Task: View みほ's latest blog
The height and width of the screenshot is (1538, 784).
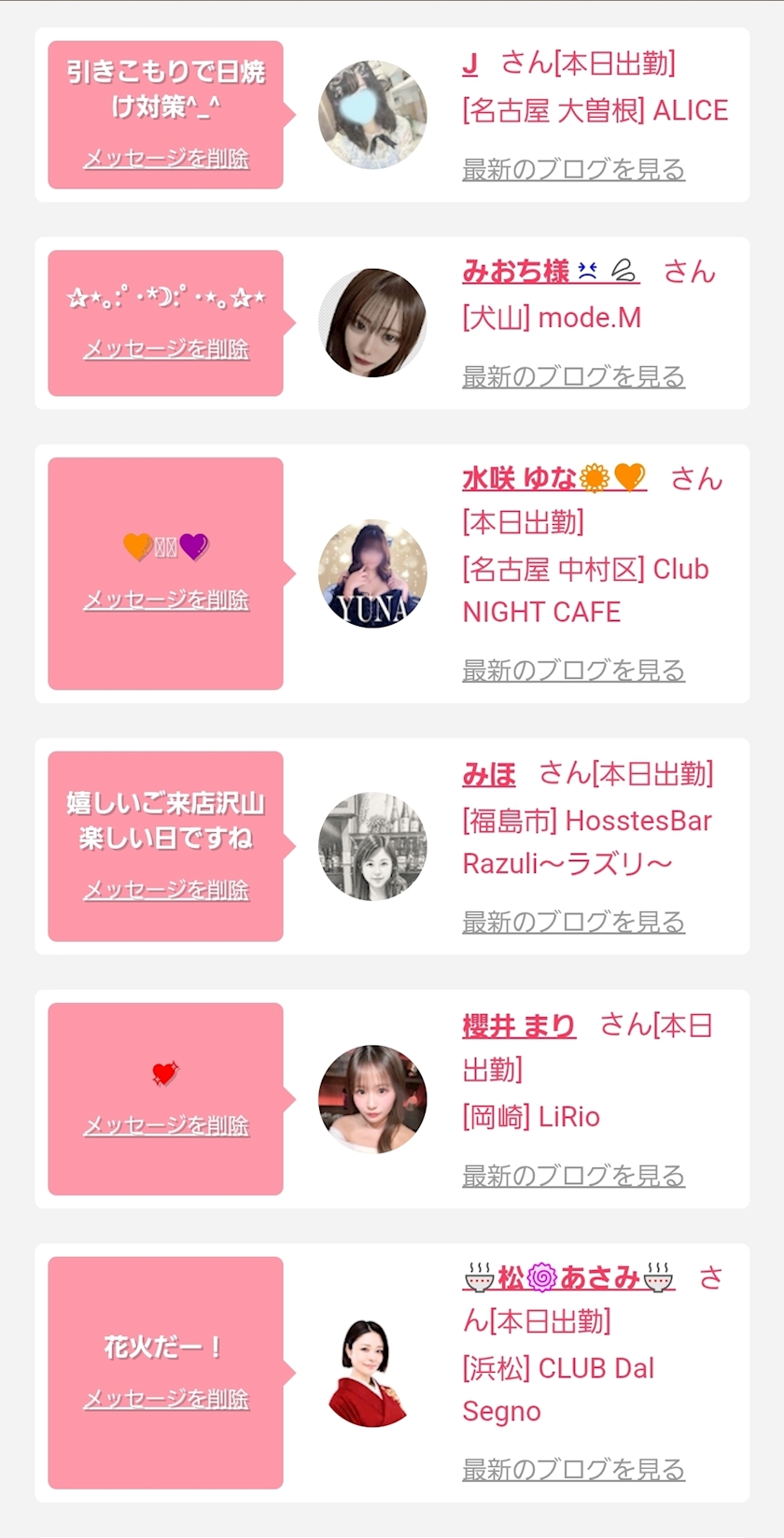Action: pos(573,922)
